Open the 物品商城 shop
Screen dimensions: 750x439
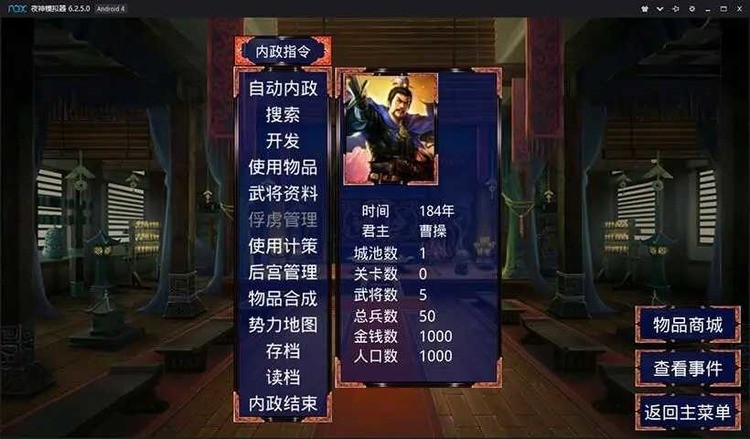pyautogui.click(x=688, y=325)
